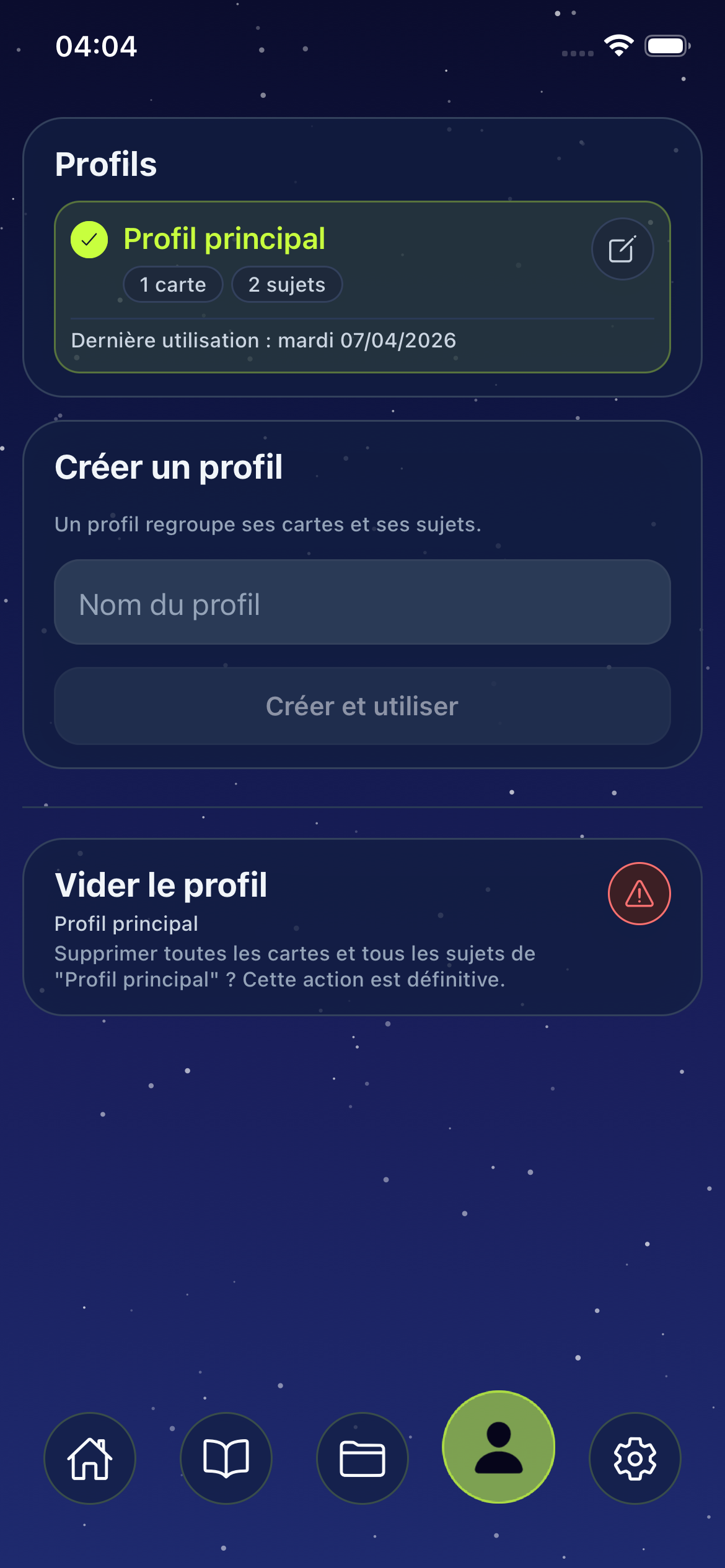
Task: Go to the home tab
Action: (x=90, y=1458)
